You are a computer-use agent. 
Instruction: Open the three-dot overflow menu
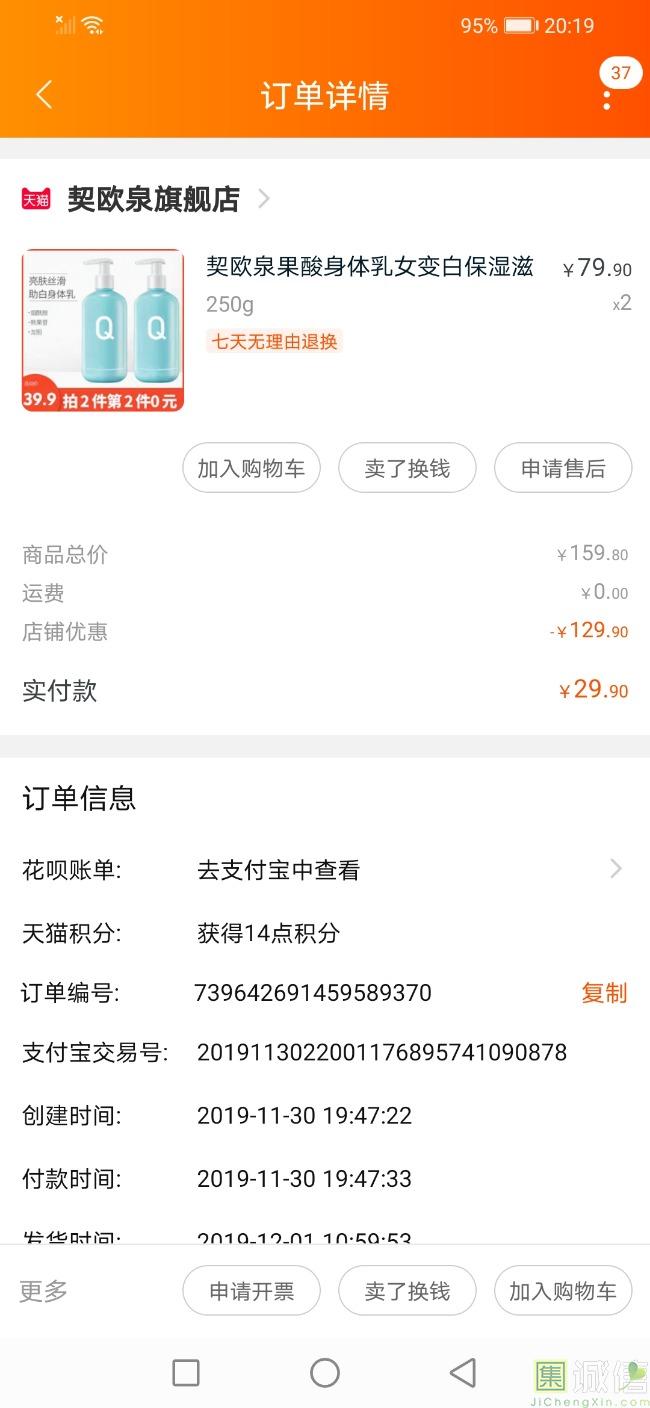pos(607,99)
